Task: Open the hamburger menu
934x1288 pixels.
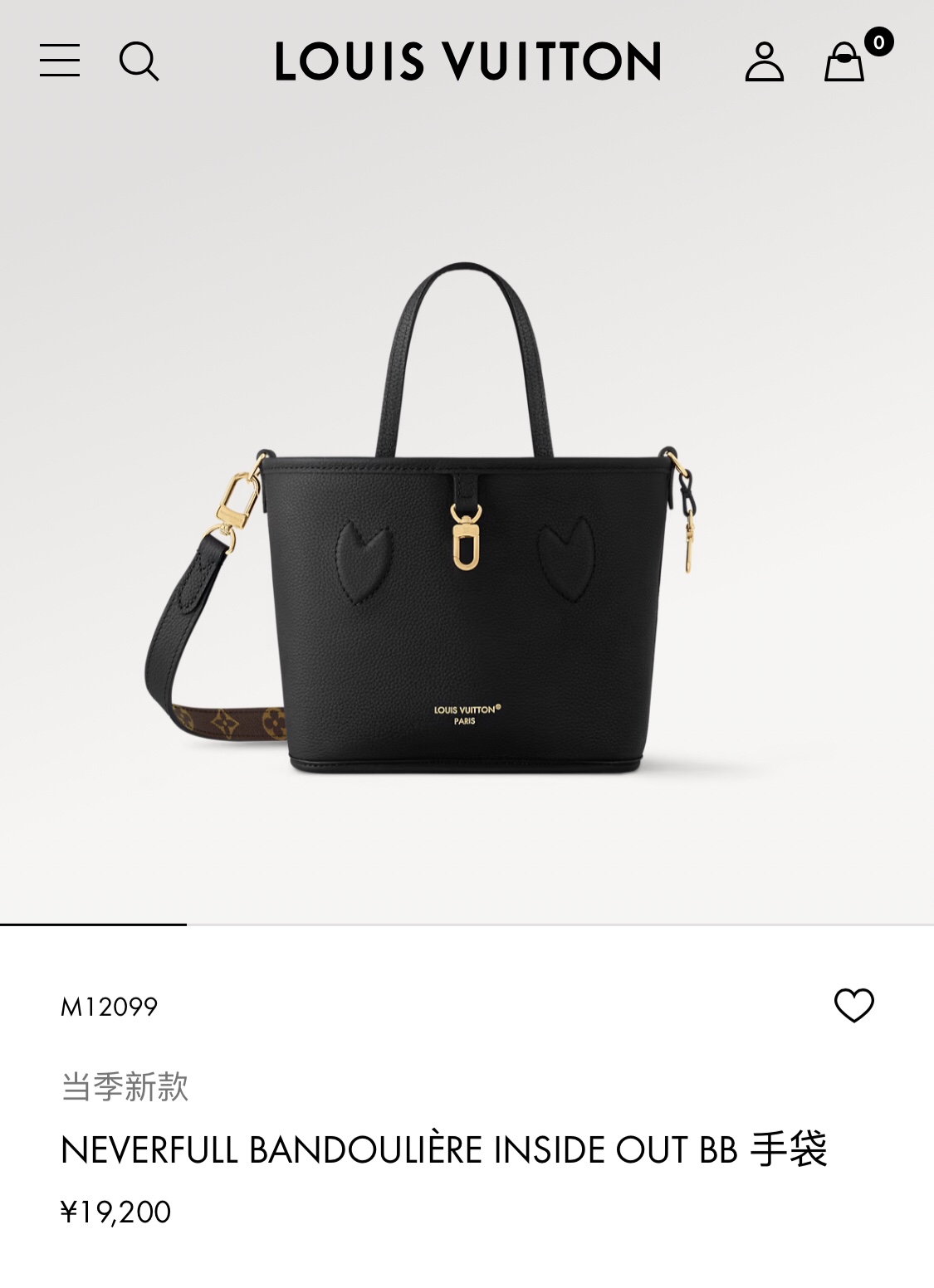Action: (60, 61)
